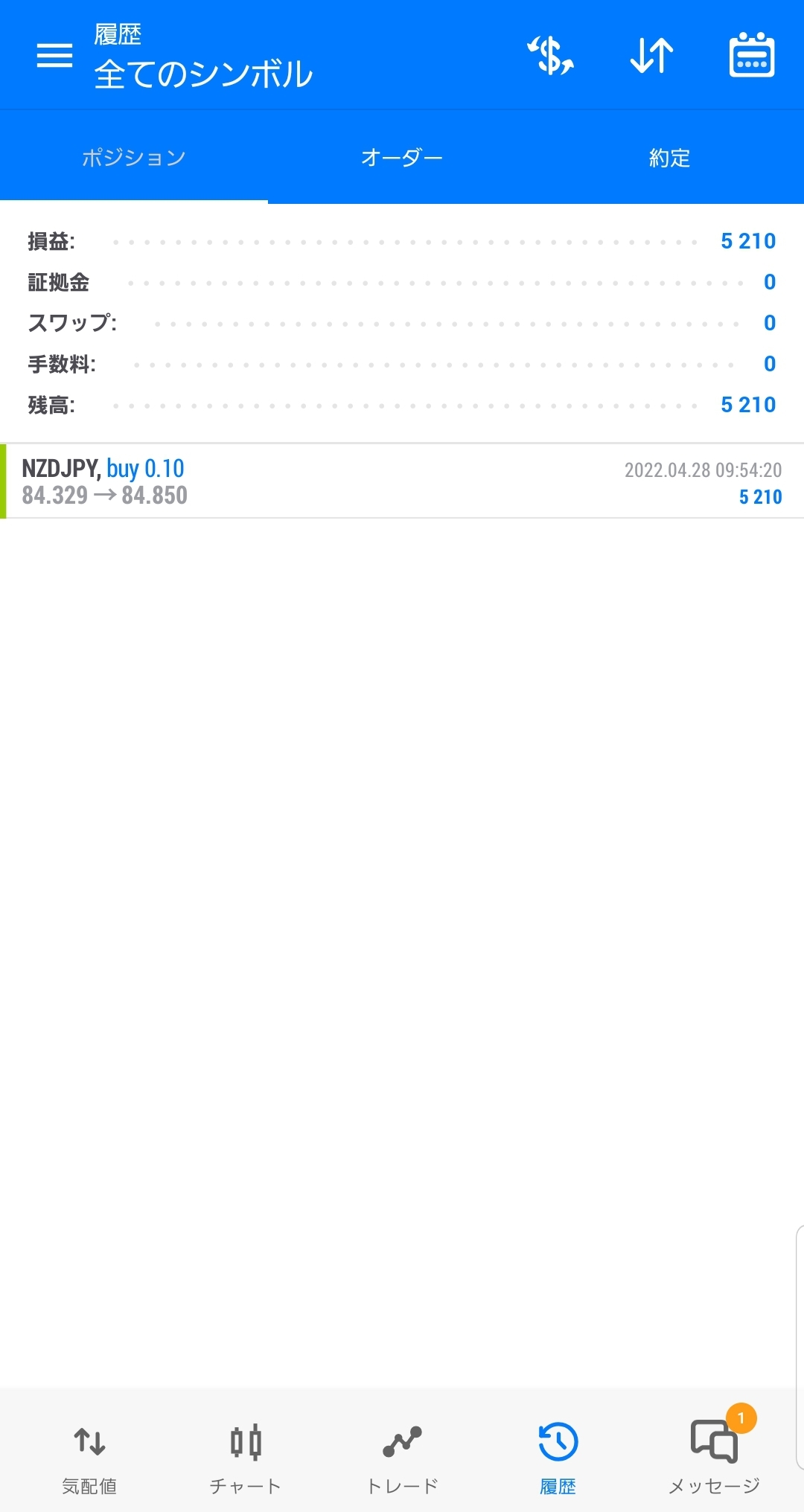Open the calendar date range picker
Screen dimensions: 804x1512
(751, 55)
